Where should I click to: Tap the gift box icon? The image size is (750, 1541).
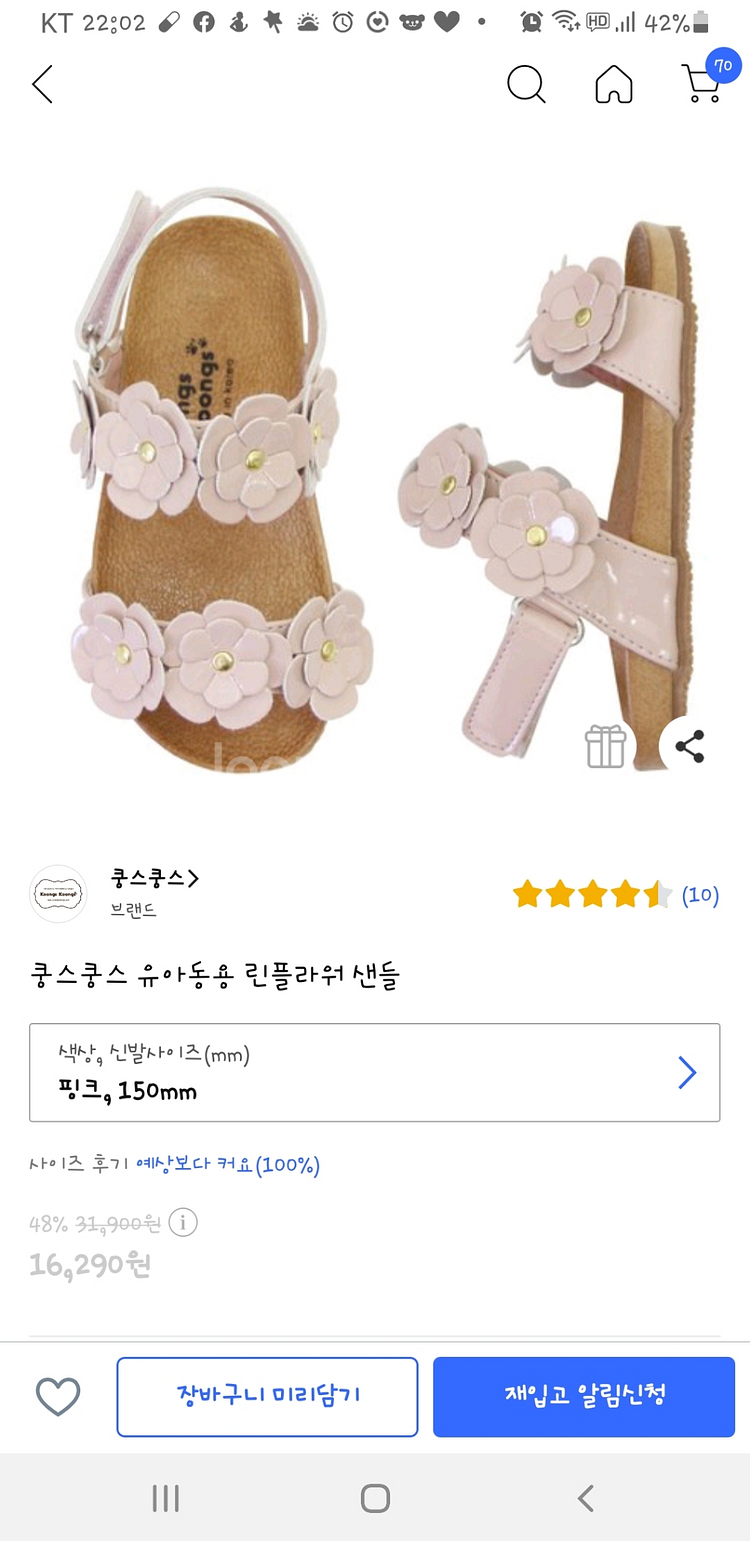click(605, 746)
